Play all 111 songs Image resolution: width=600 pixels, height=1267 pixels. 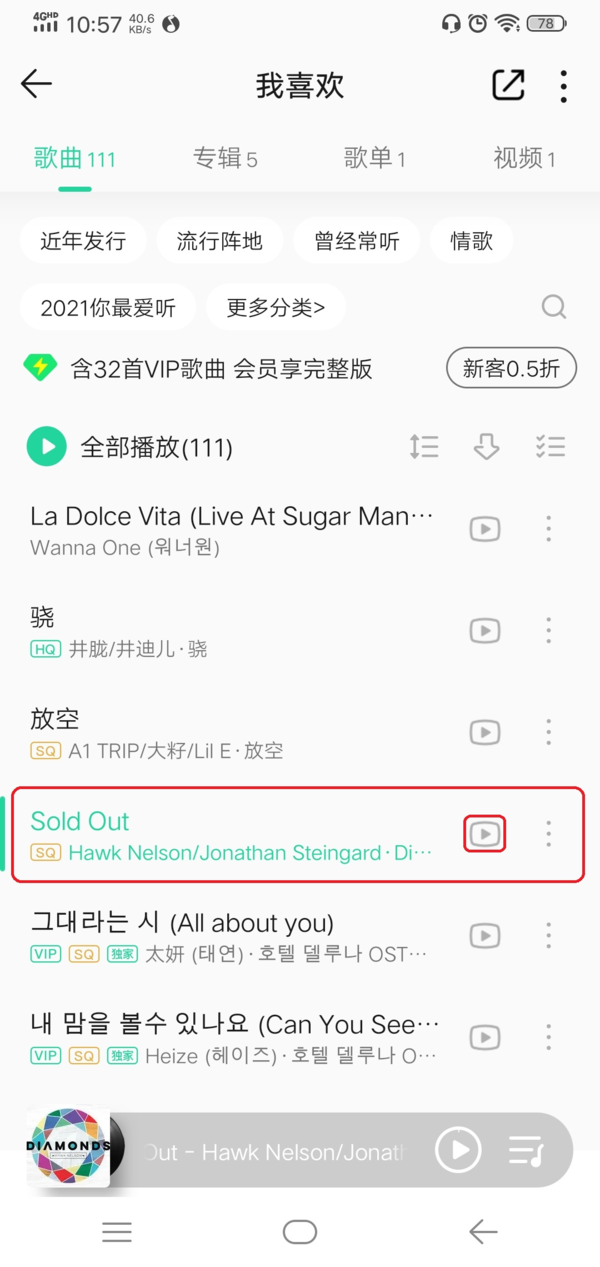(x=46, y=447)
